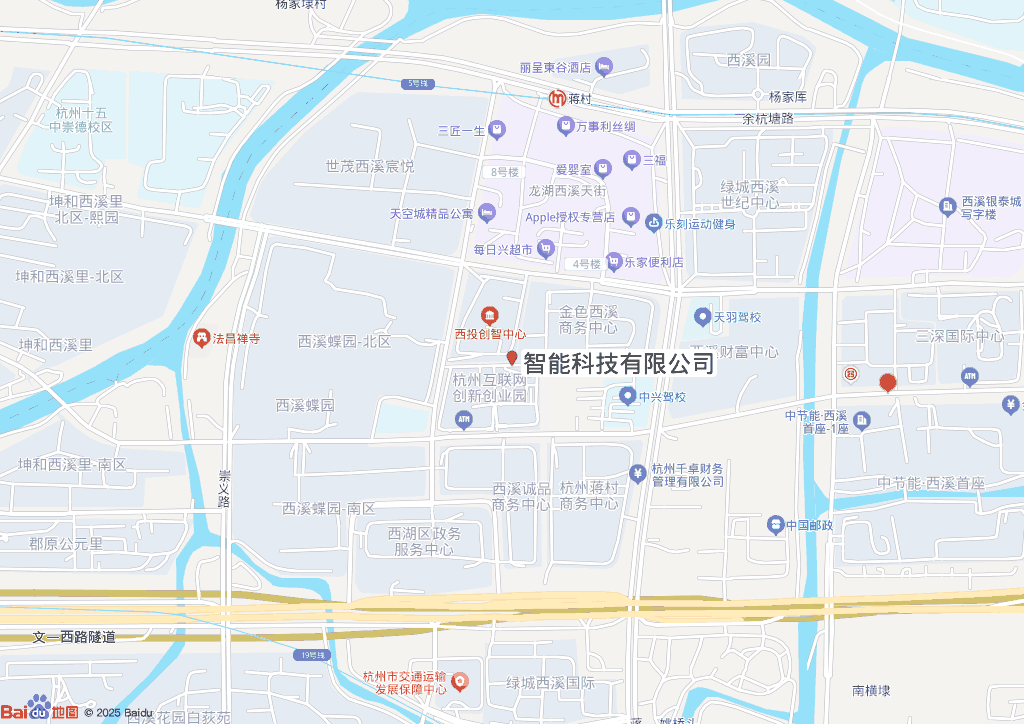Open 杭州千卓财务管理有限公司 POI
The image size is (1024, 724).
(x=637, y=472)
